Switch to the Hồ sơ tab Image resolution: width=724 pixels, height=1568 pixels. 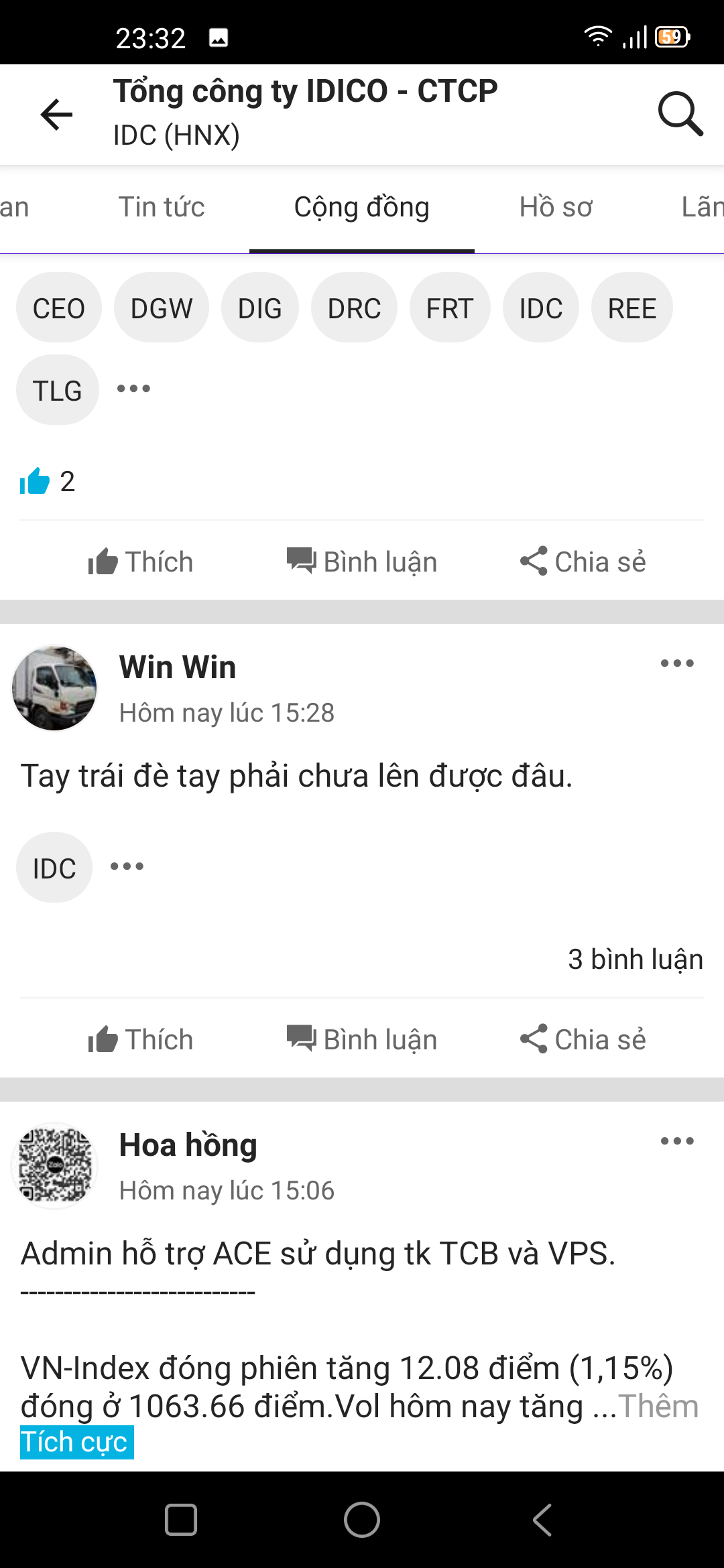(556, 208)
